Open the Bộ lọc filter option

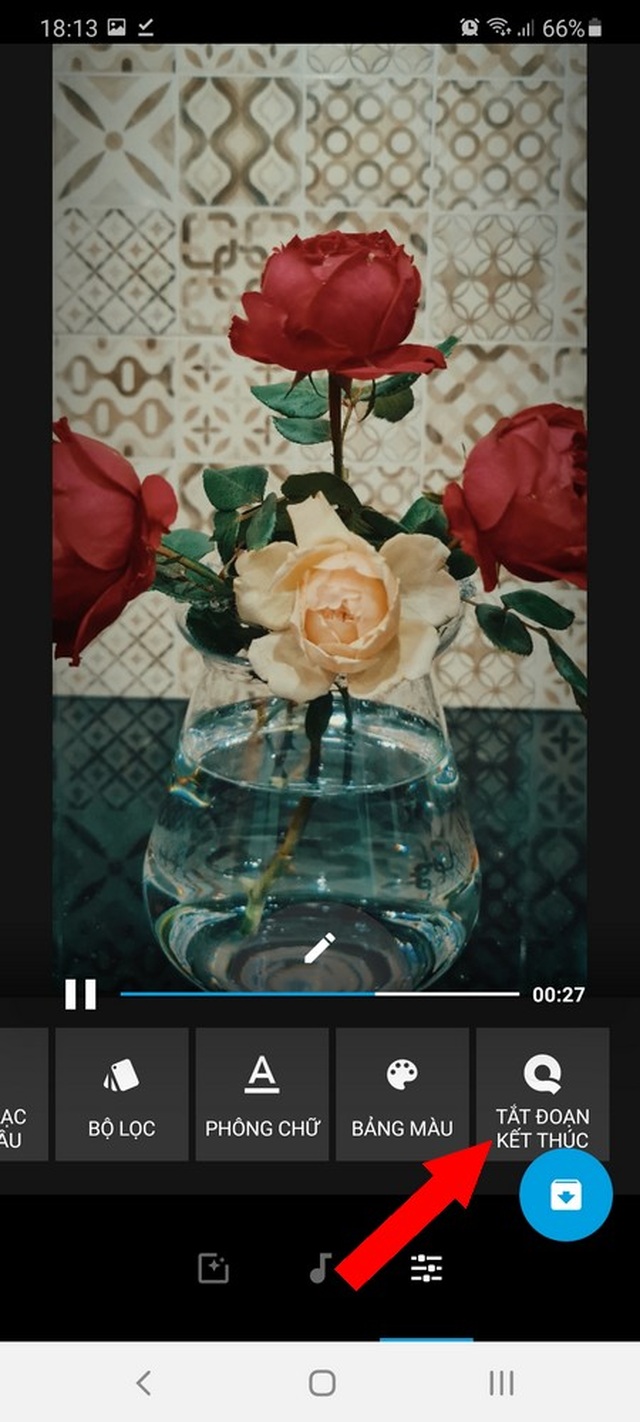121,1095
